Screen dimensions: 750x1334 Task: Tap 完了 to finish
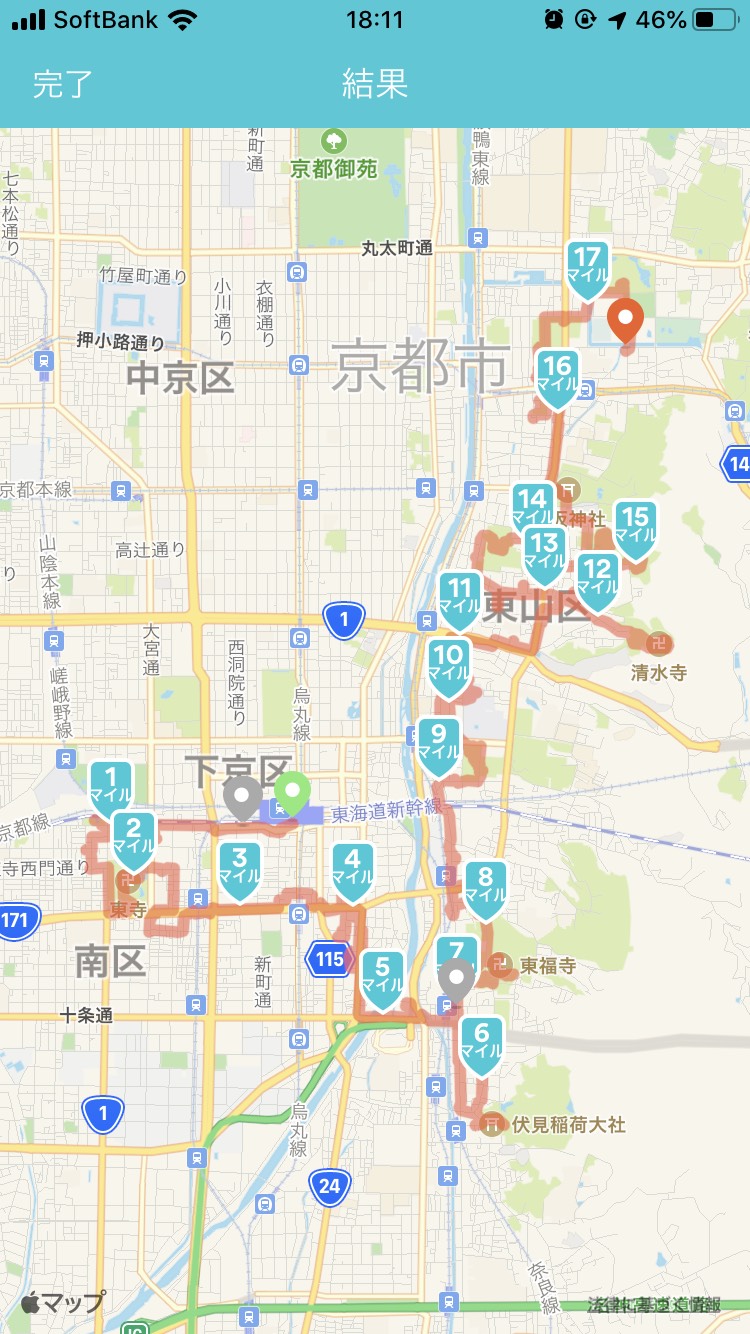click(x=63, y=84)
